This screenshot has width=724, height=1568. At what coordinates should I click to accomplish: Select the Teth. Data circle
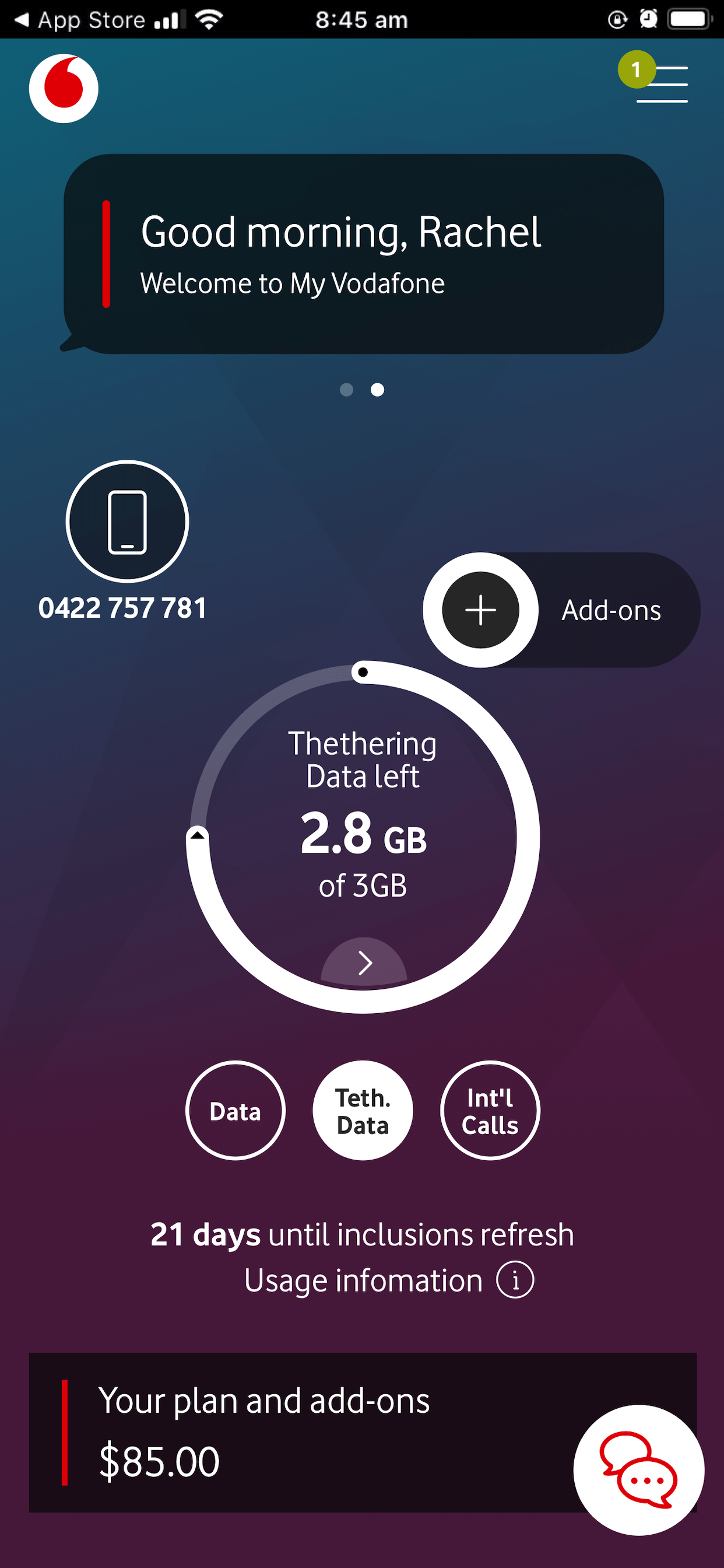pos(362,1110)
